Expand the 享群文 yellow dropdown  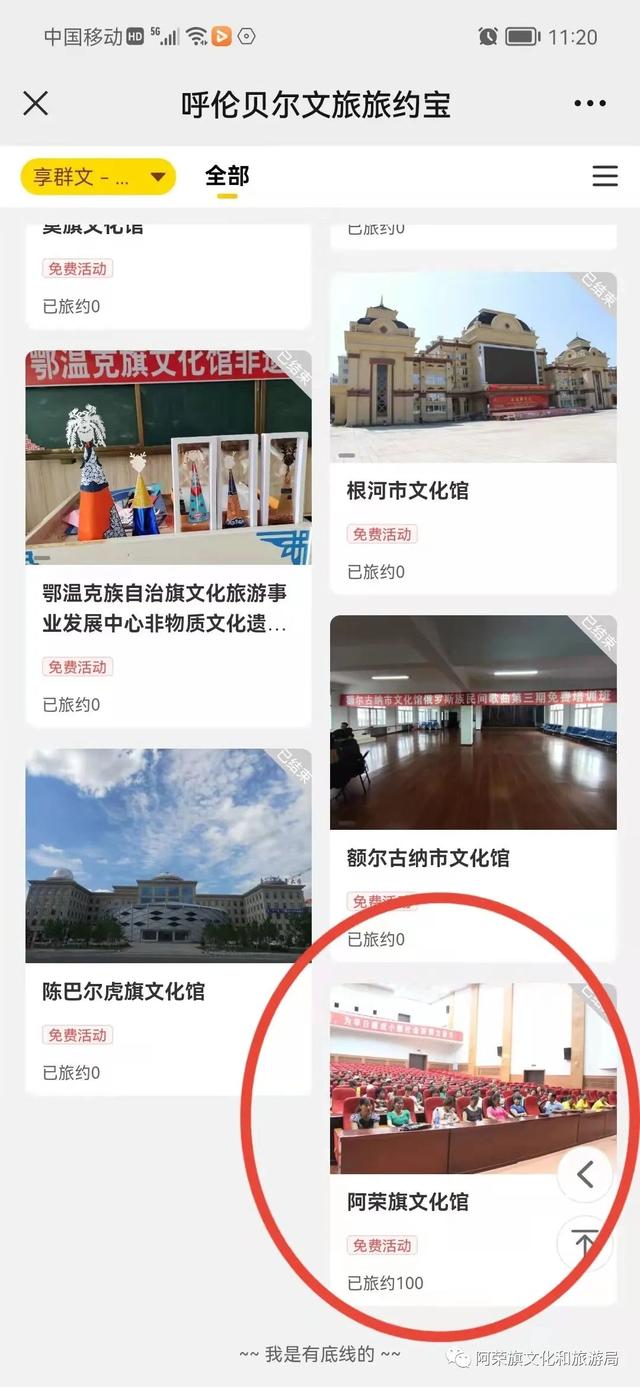coord(98,177)
